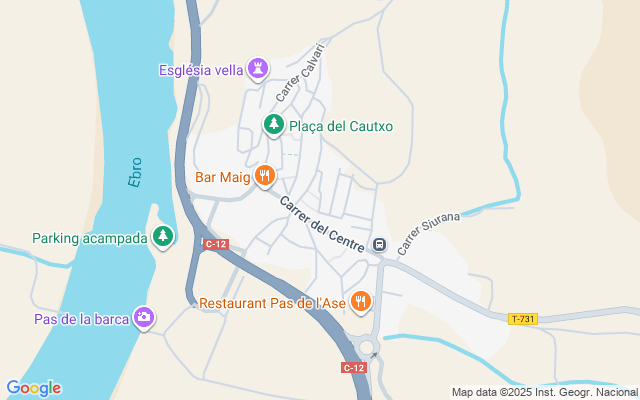The image size is (640, 400).
Task: Open the Restaurant Pas de l'Ase pin
Action: tap(361, 301)
